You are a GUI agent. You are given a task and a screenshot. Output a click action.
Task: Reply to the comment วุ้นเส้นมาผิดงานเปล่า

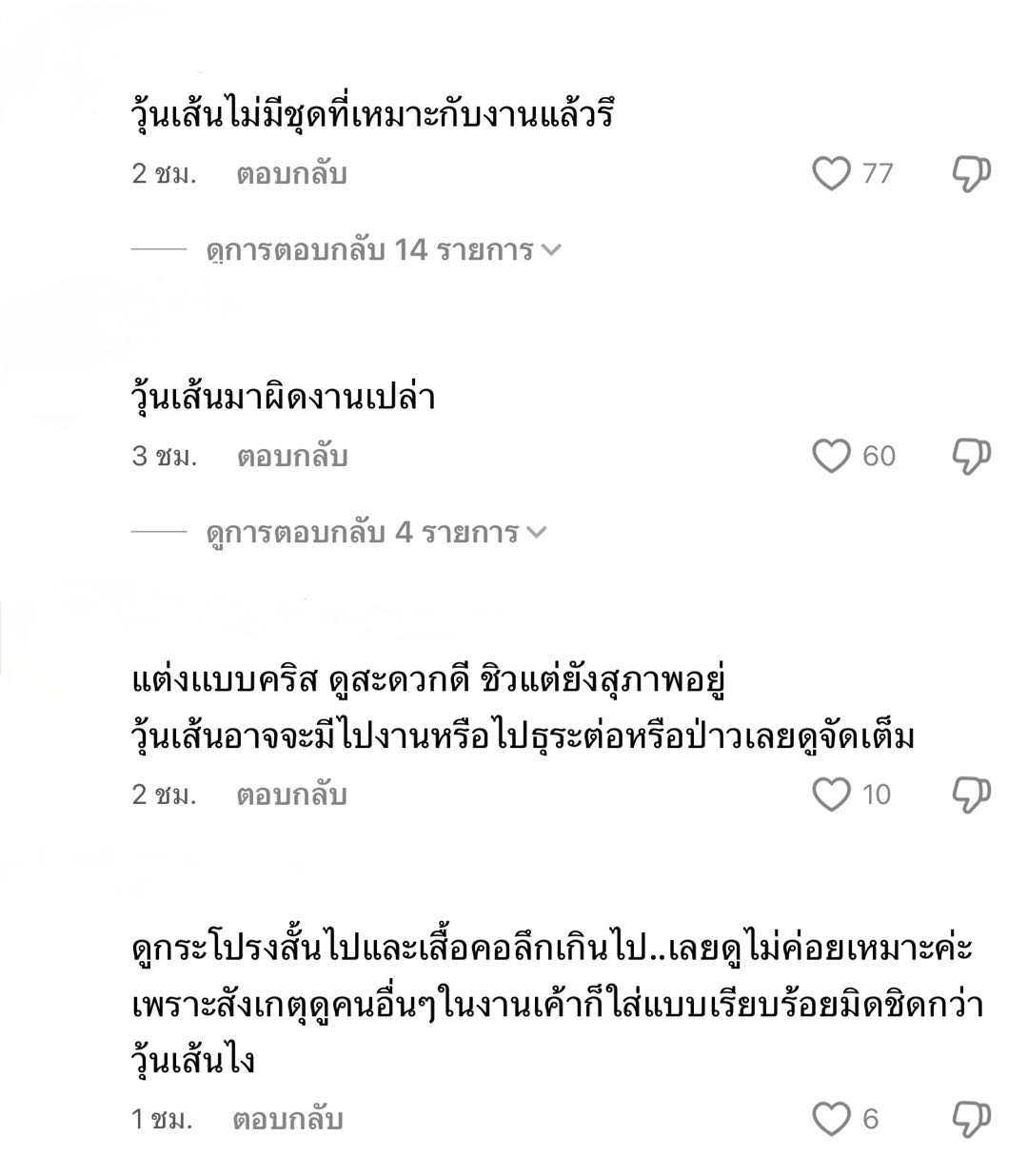[x=291, y=457]
